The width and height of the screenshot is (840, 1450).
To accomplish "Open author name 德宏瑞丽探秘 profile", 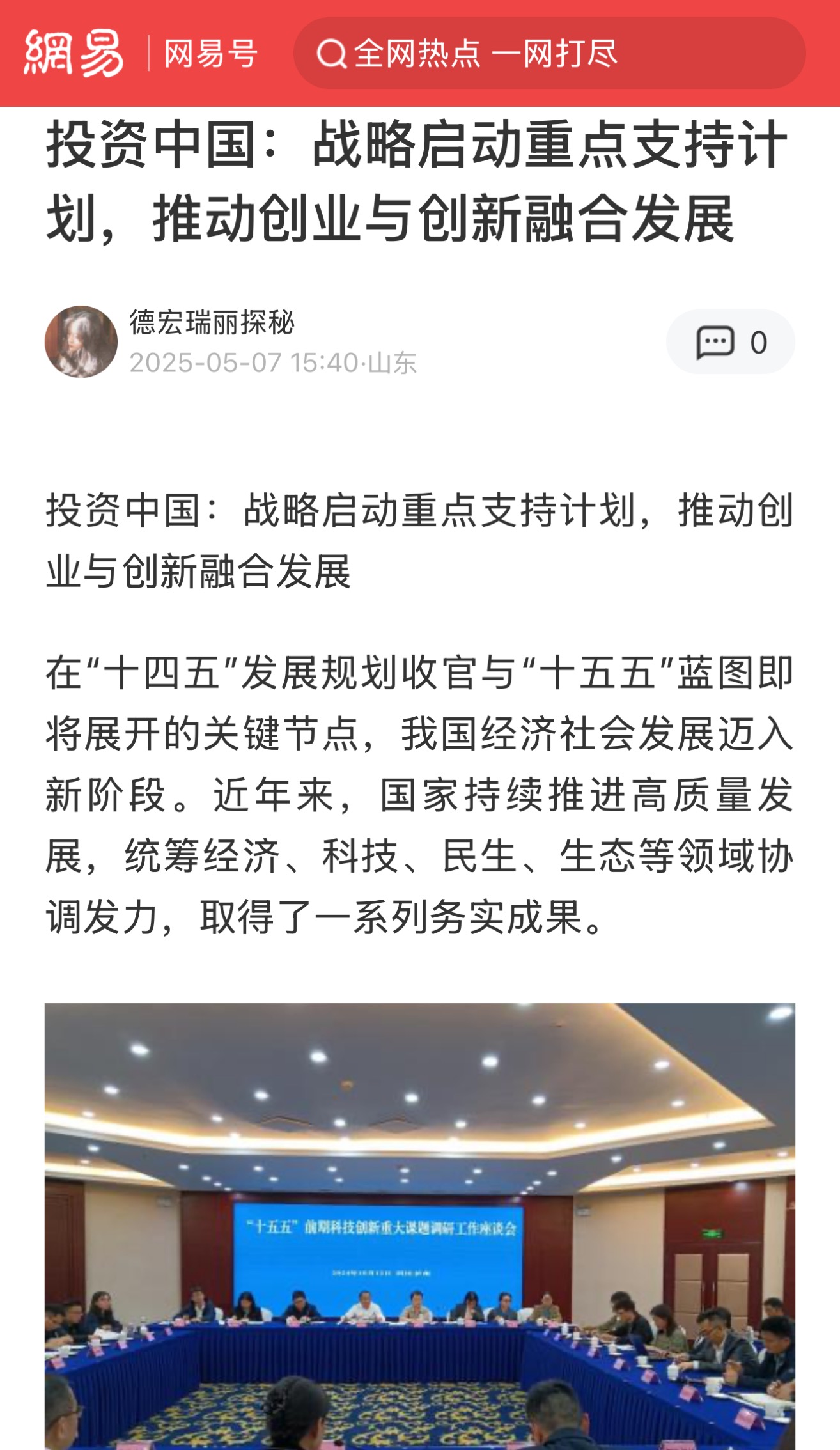I will point(212,322).
